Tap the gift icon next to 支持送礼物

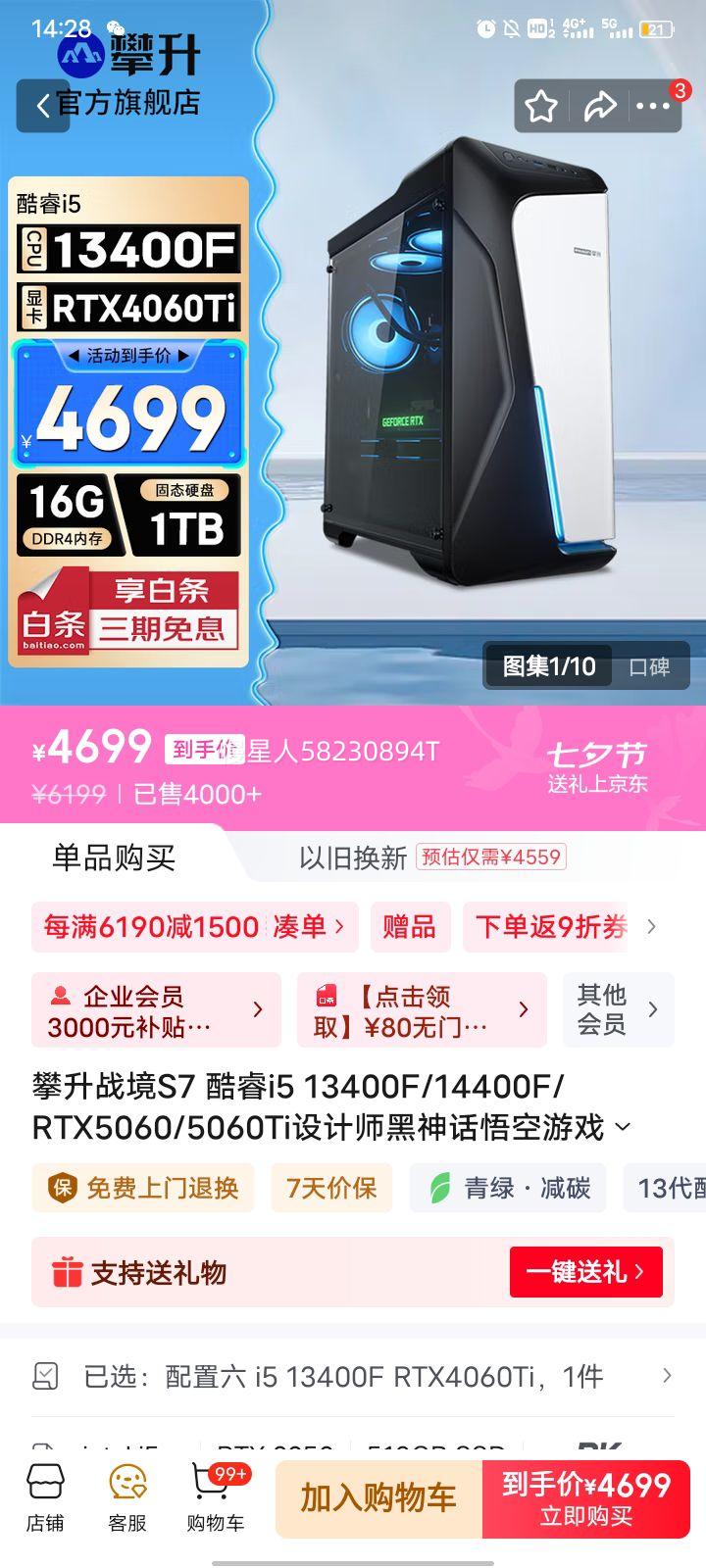(x=67, y=1271)
